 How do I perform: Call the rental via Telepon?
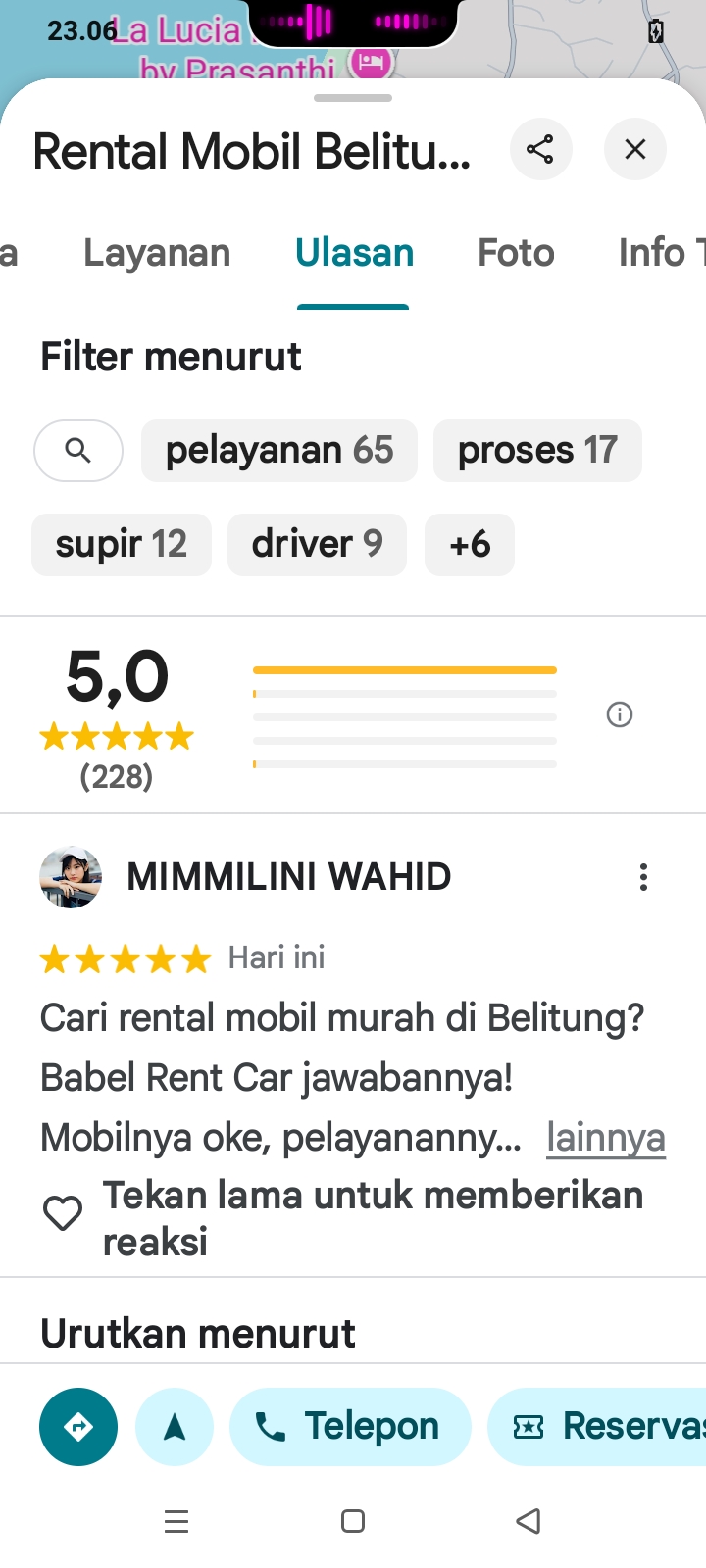[350, 1427]
